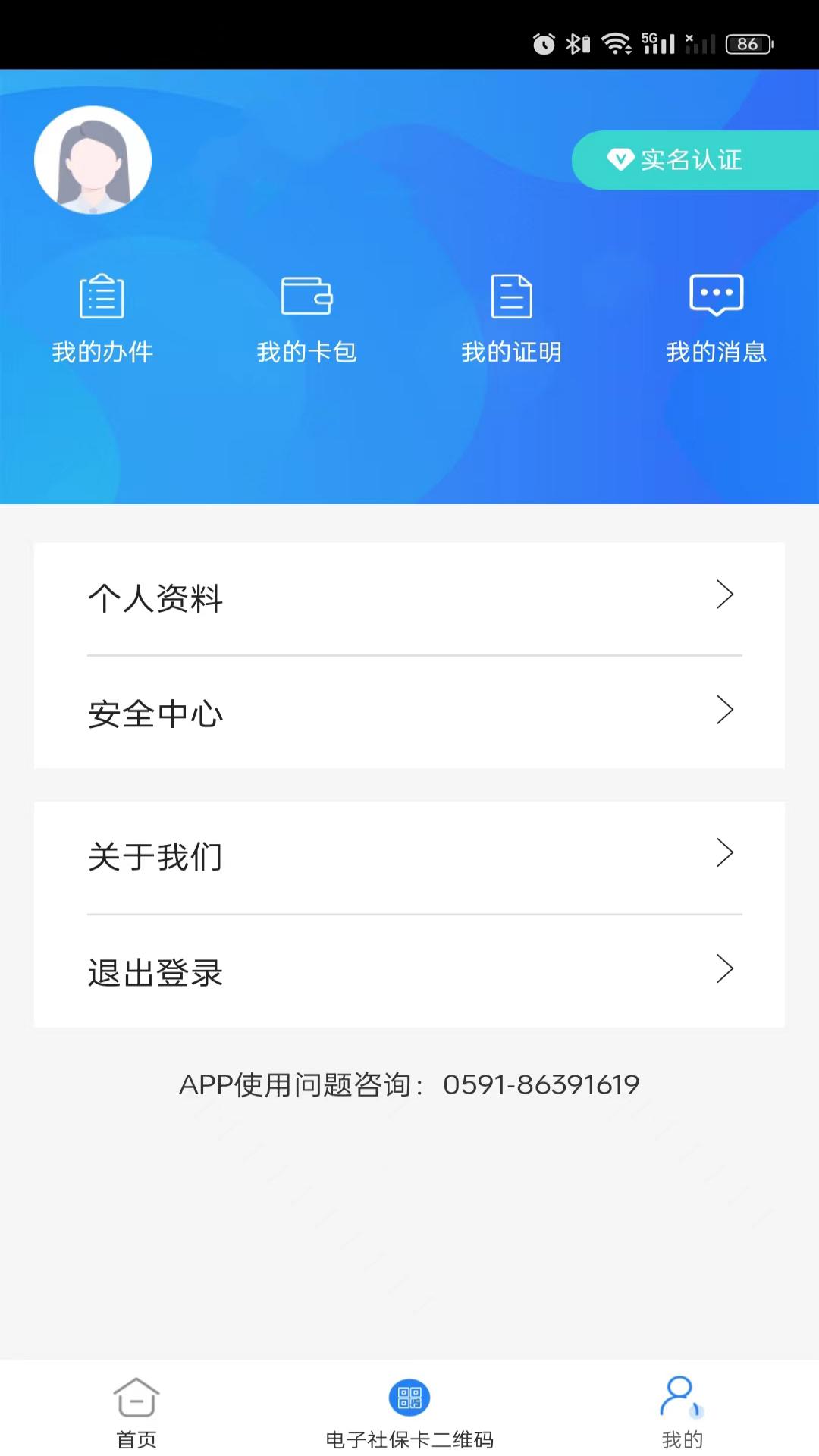View 我的证明 (My Certificates)
Screen dimensions: 819x1456
pos(512,318)
